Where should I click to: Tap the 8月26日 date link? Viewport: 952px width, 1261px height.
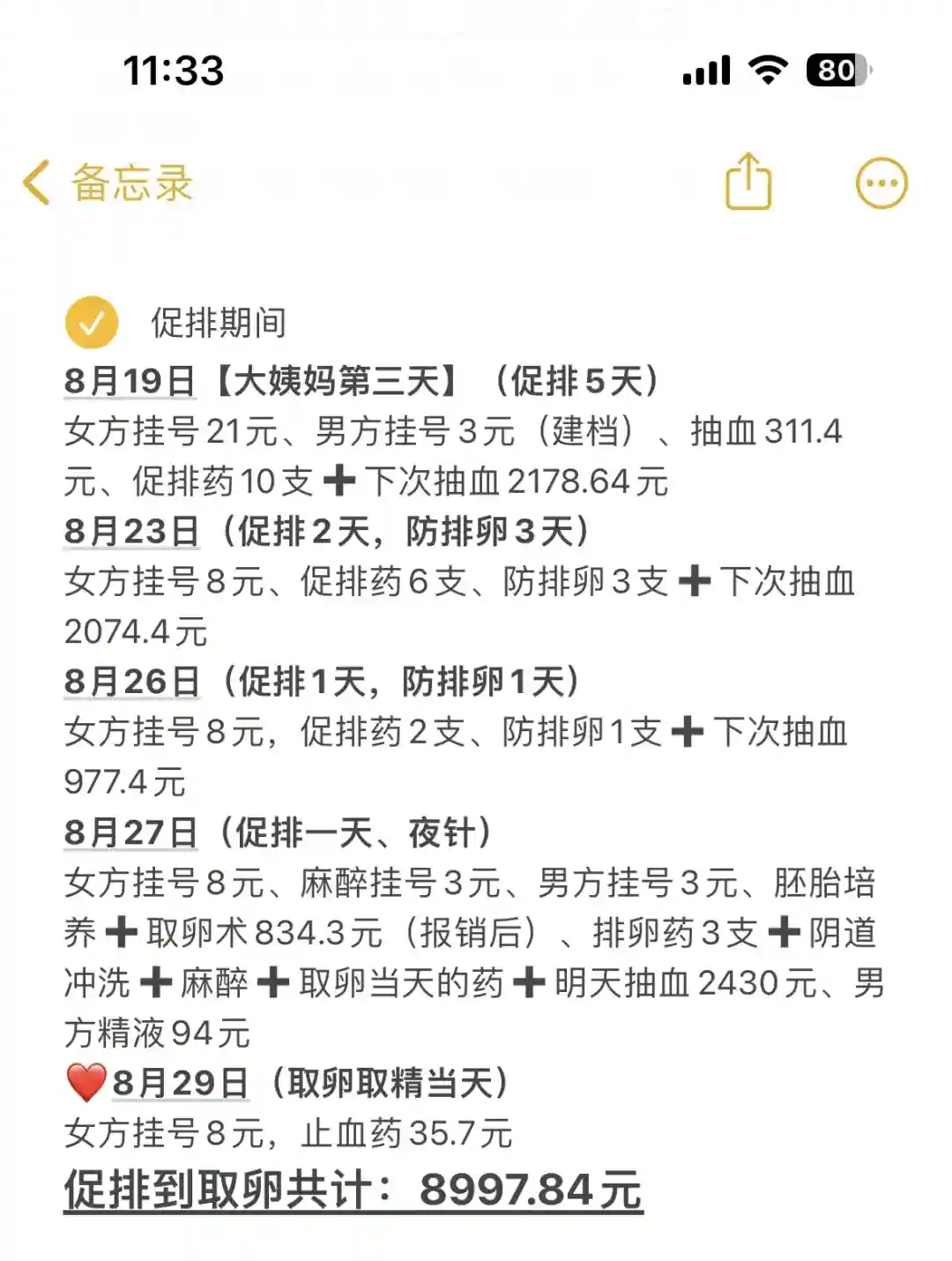pyautogui.click(x=131, y=683)
